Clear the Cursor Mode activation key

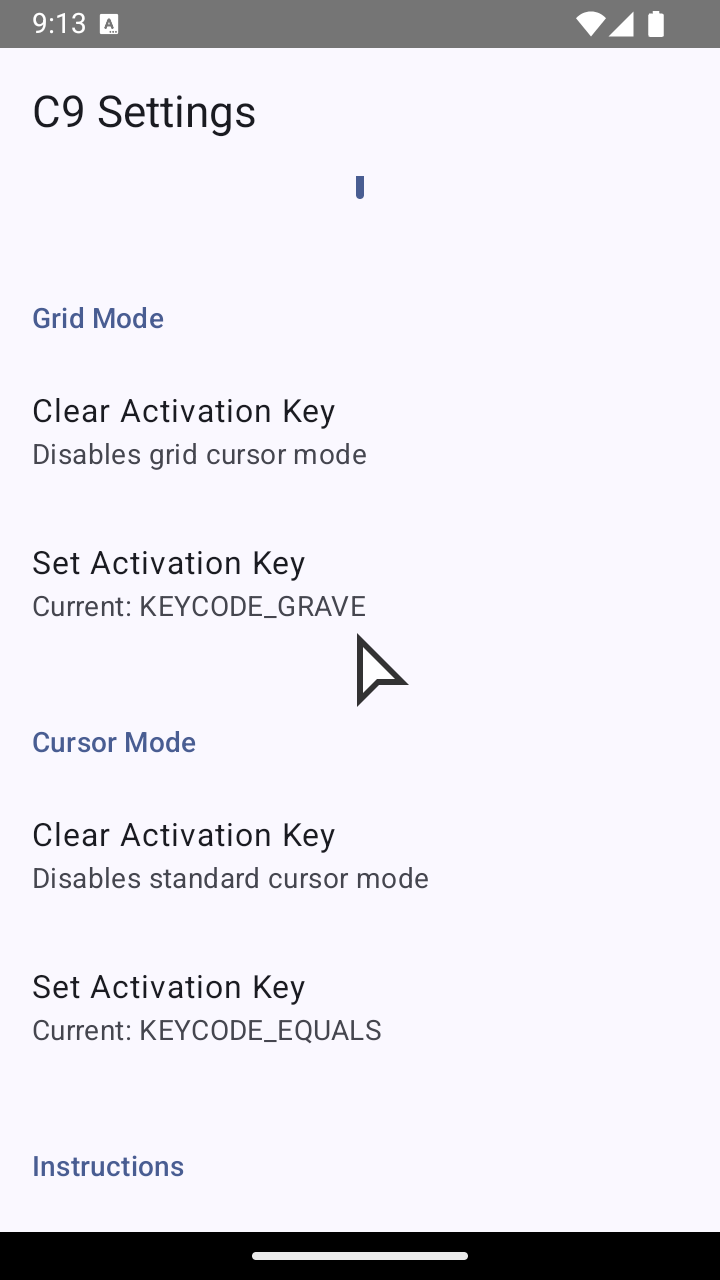coord(360,856)
